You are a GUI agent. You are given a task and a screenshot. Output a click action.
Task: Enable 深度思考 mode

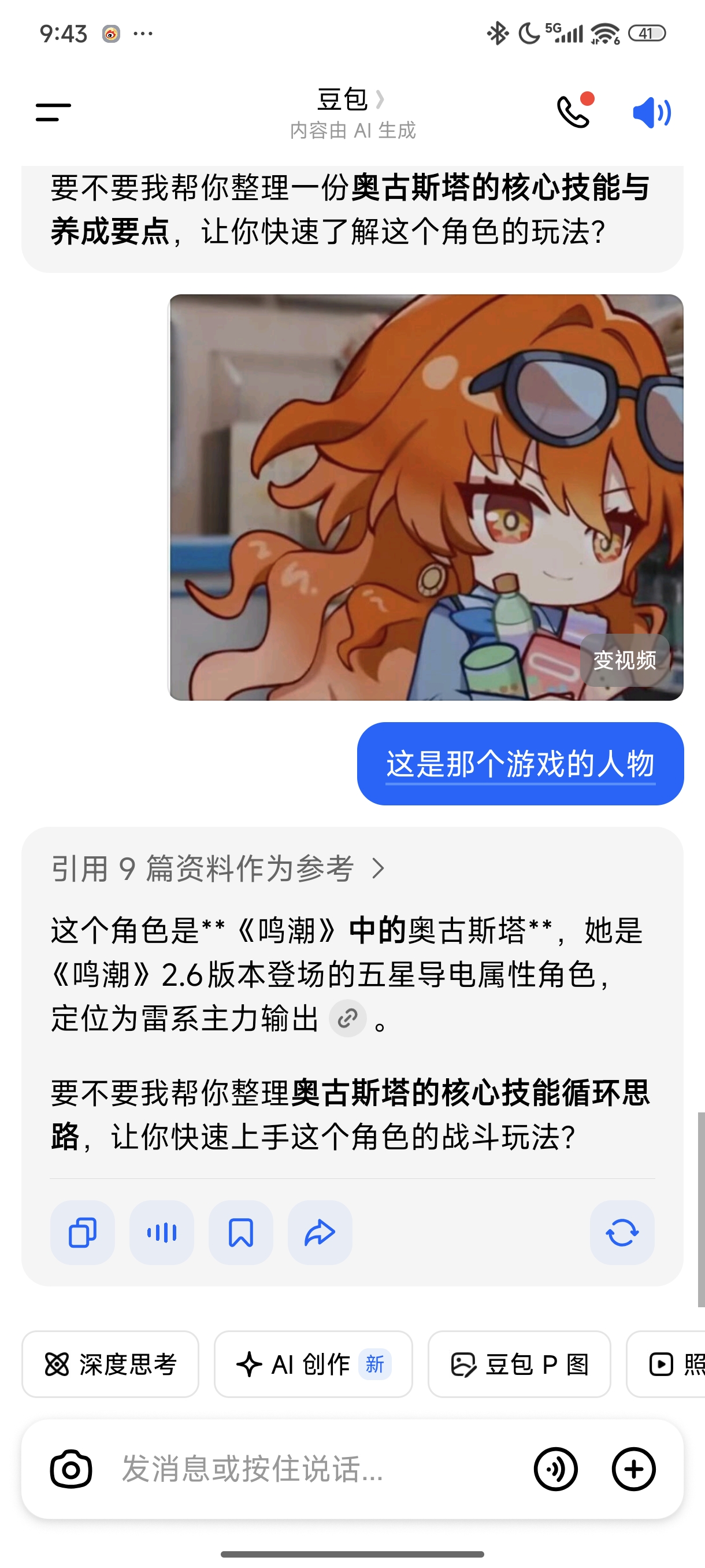(110, 1364)
